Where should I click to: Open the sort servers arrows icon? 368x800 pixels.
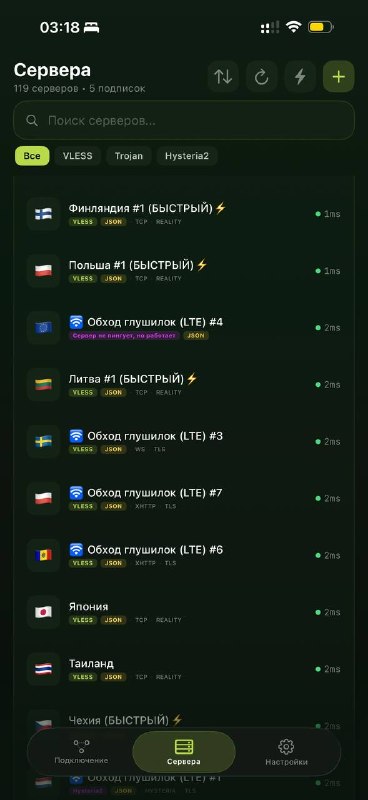click(x=223, y=77)
